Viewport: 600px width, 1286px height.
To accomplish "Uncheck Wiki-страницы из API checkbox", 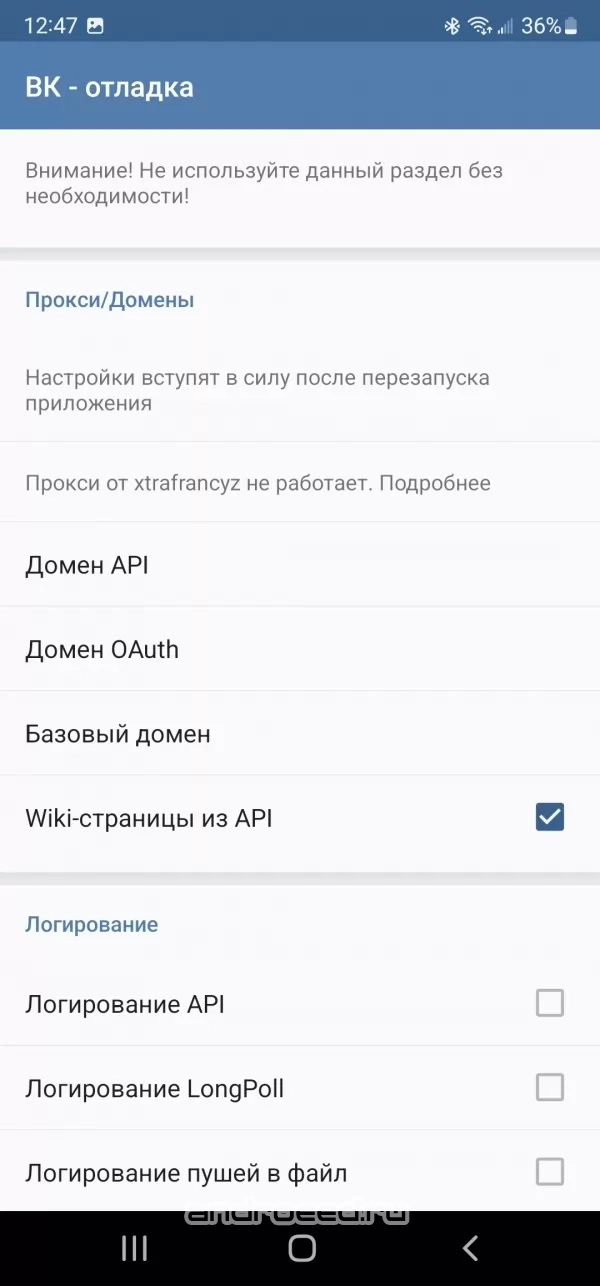I will pos(550,817).
